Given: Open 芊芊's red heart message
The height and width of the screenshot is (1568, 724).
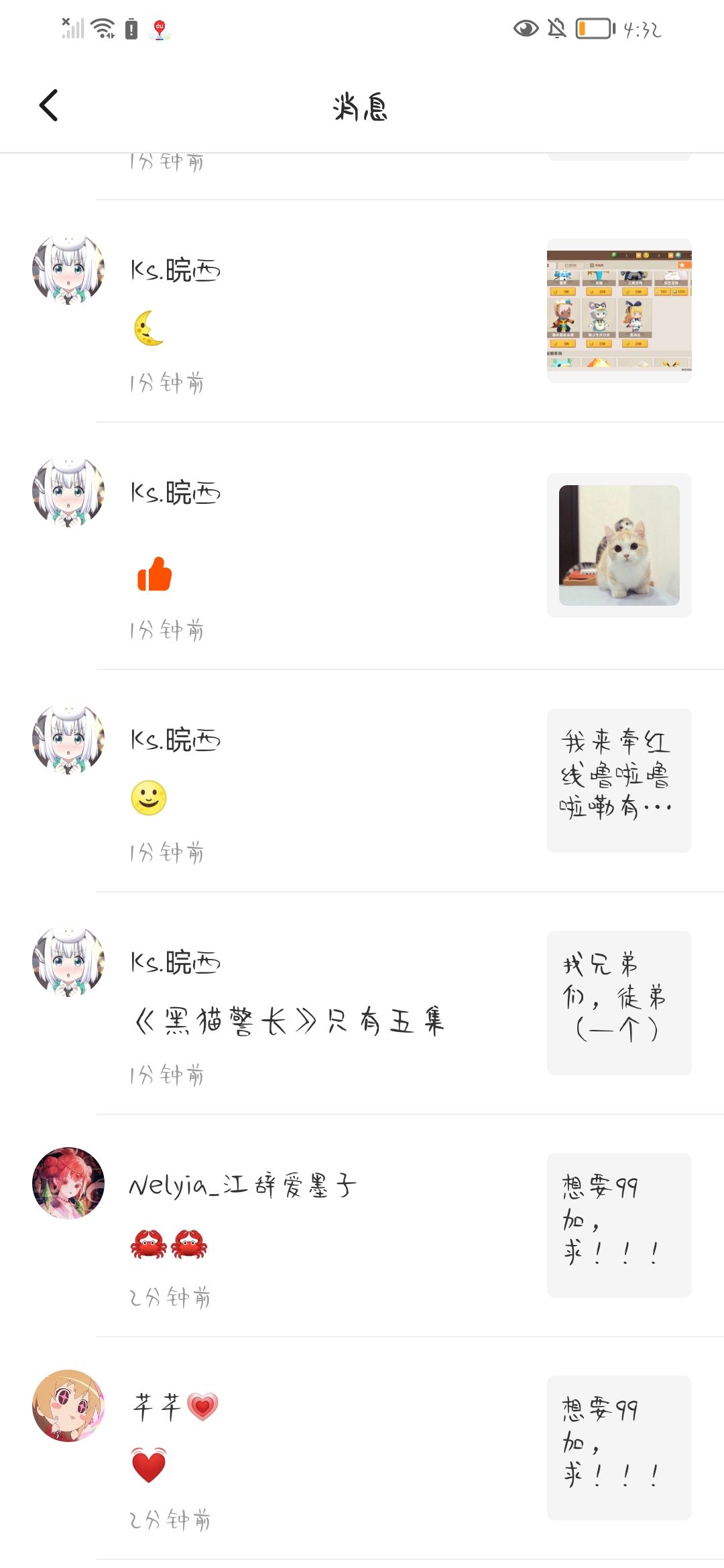Looking at the screenshot, I should [x=149, y=1465].
